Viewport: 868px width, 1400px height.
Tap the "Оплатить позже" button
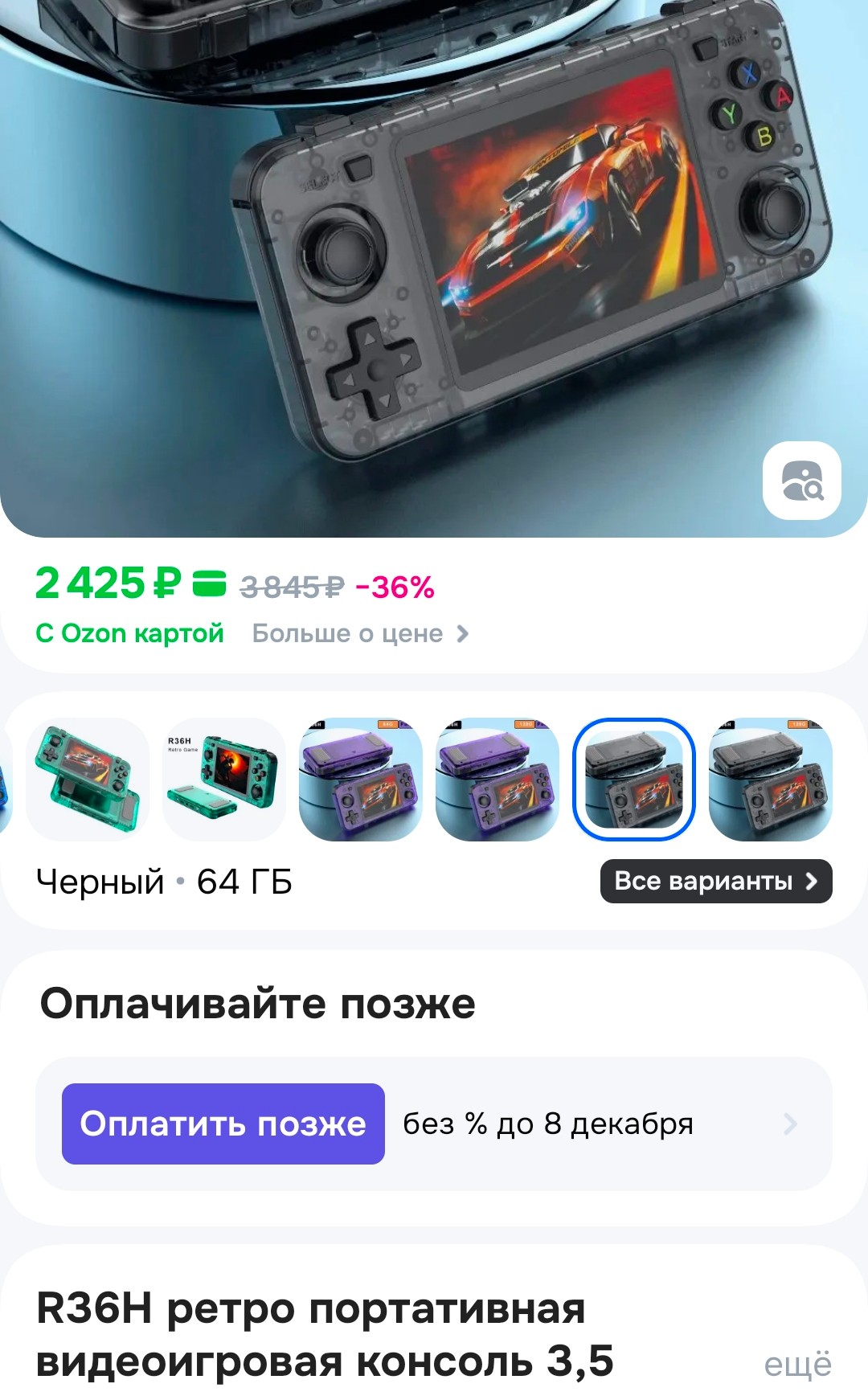[223, 1124]
